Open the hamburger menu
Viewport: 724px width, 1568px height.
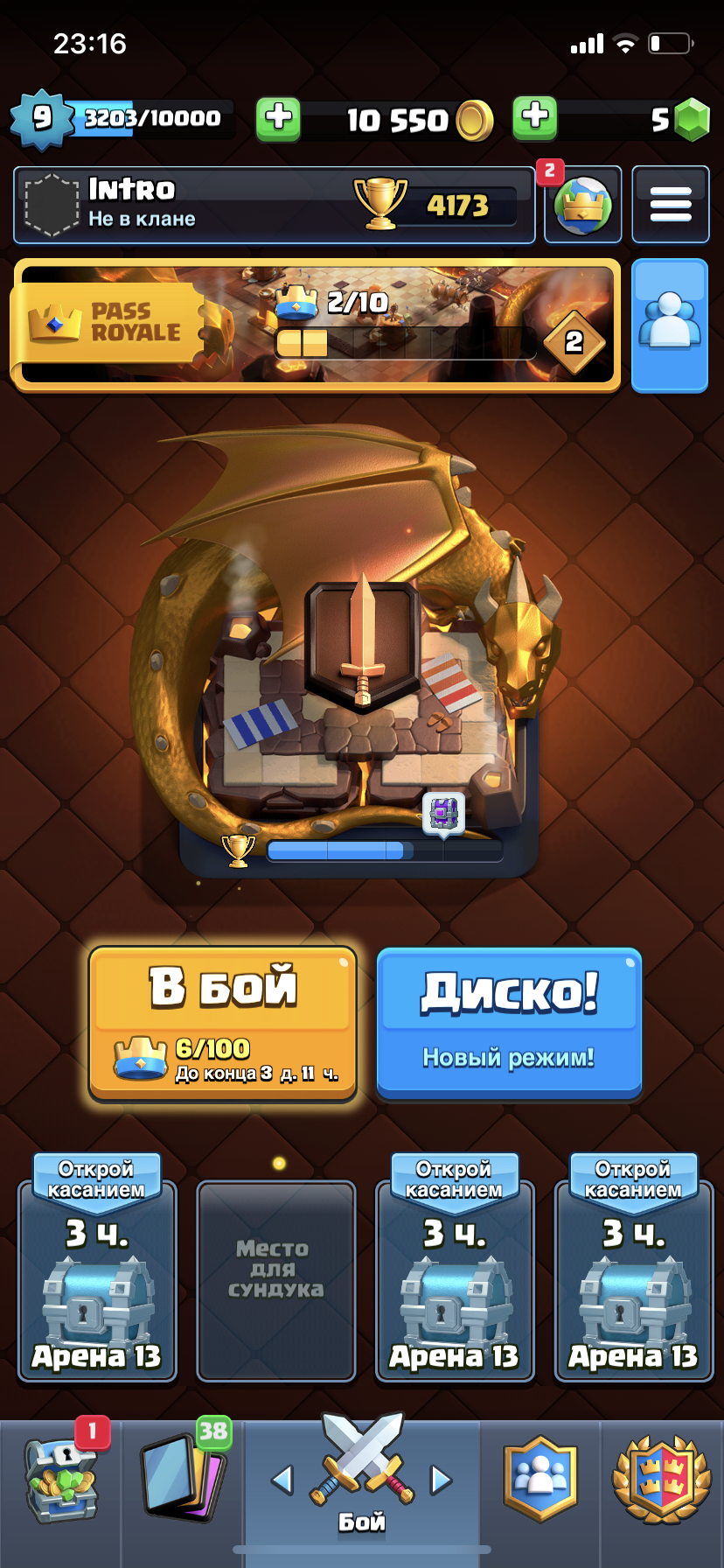click(x=671, y=205)
